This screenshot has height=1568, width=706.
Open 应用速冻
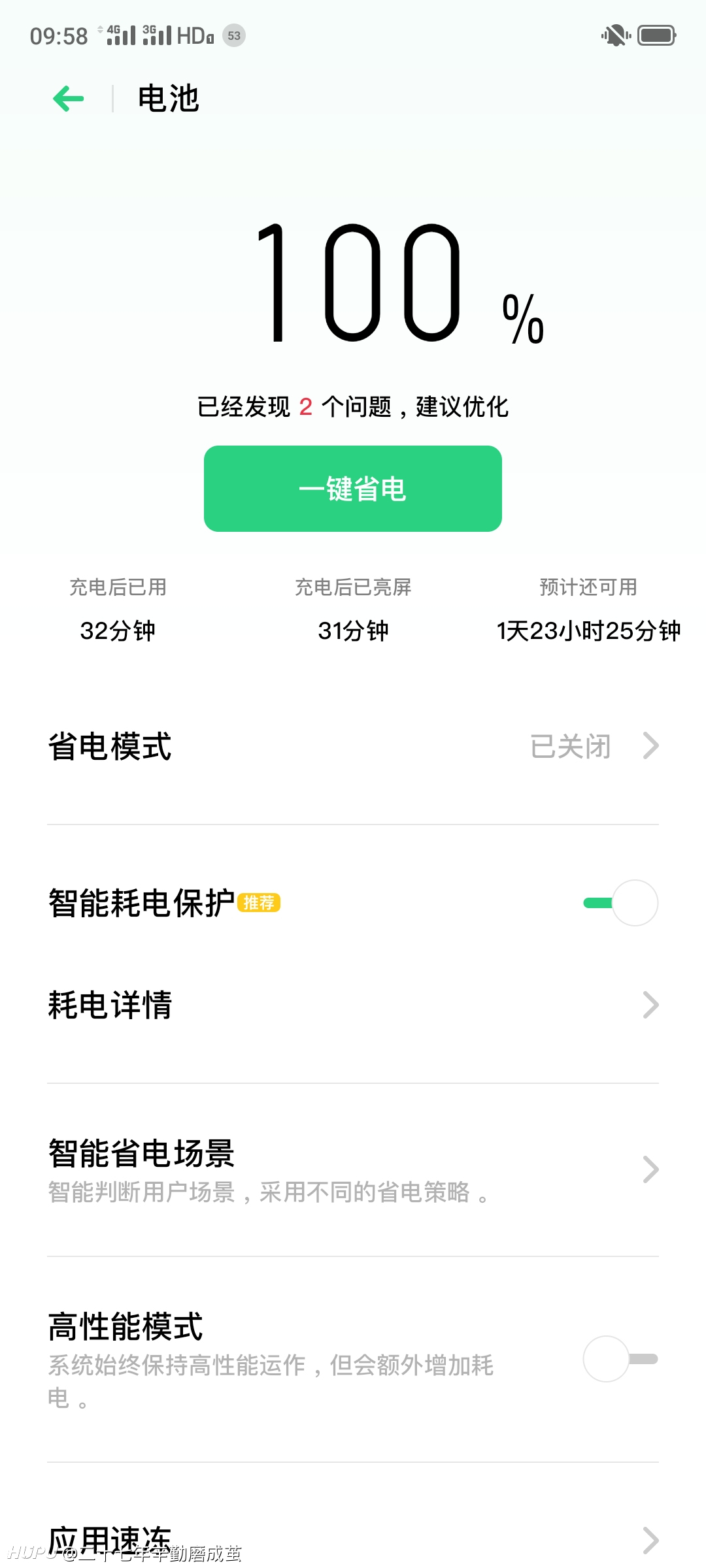point(353,1540)
